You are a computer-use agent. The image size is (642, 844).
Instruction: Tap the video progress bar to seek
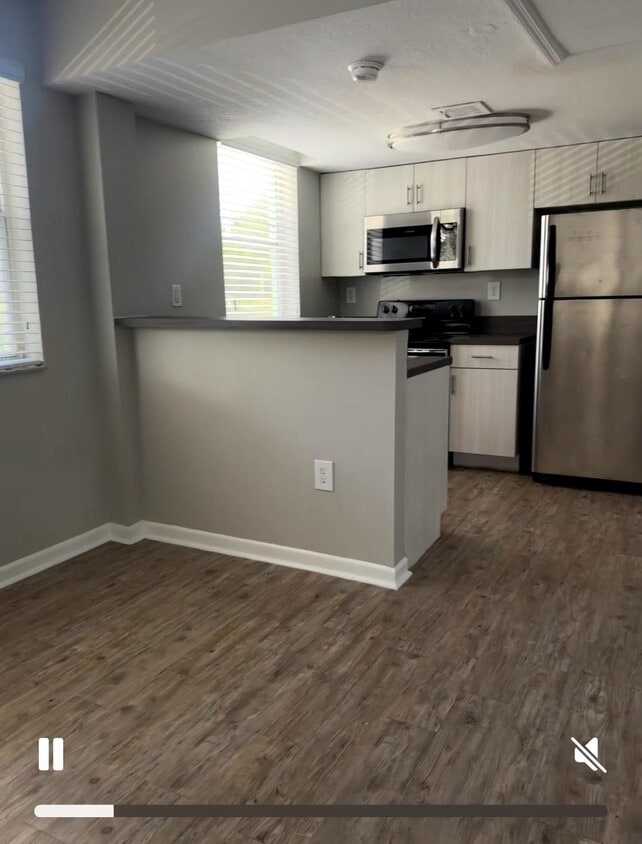320,811
